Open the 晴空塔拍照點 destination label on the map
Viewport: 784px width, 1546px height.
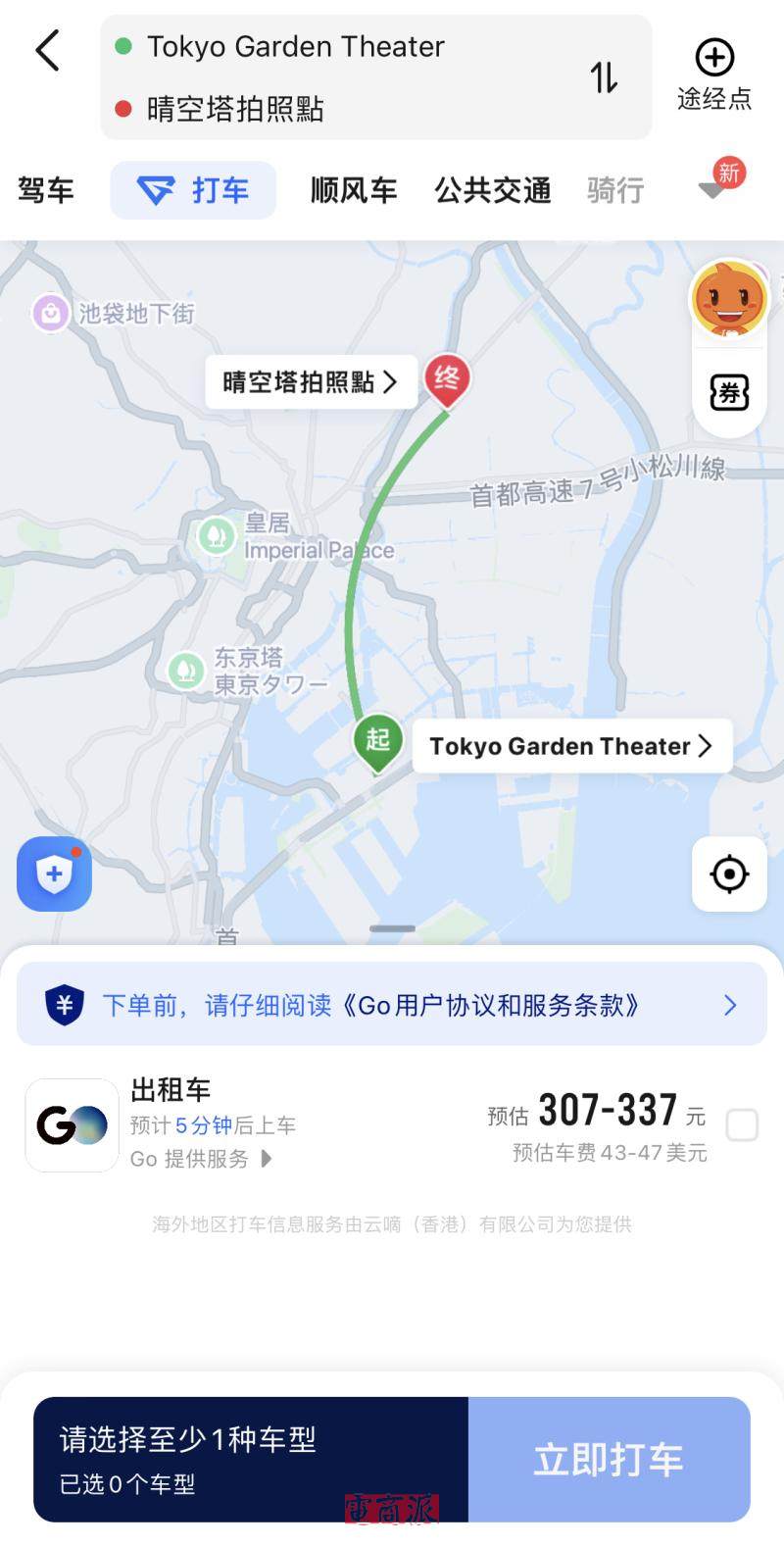click(310, 381)
